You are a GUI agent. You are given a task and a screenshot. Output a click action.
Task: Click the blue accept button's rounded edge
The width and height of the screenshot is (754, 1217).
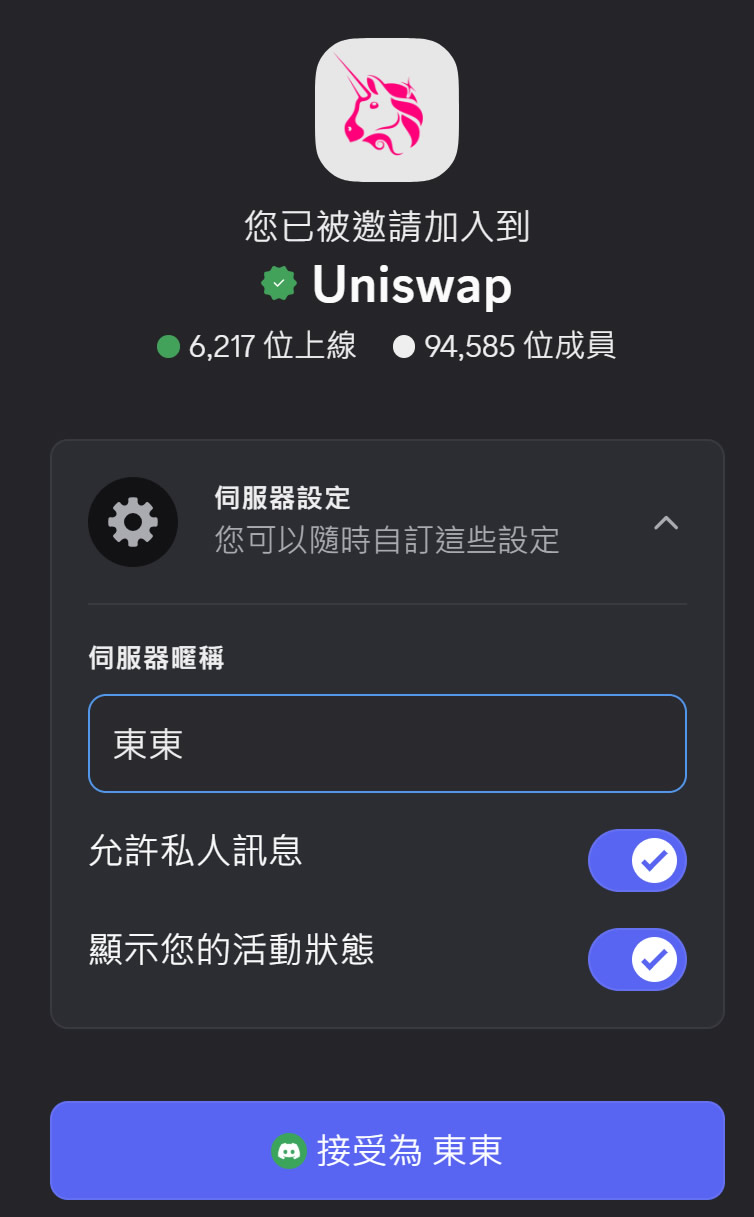pyautogui.click(x=70, y=1150)
